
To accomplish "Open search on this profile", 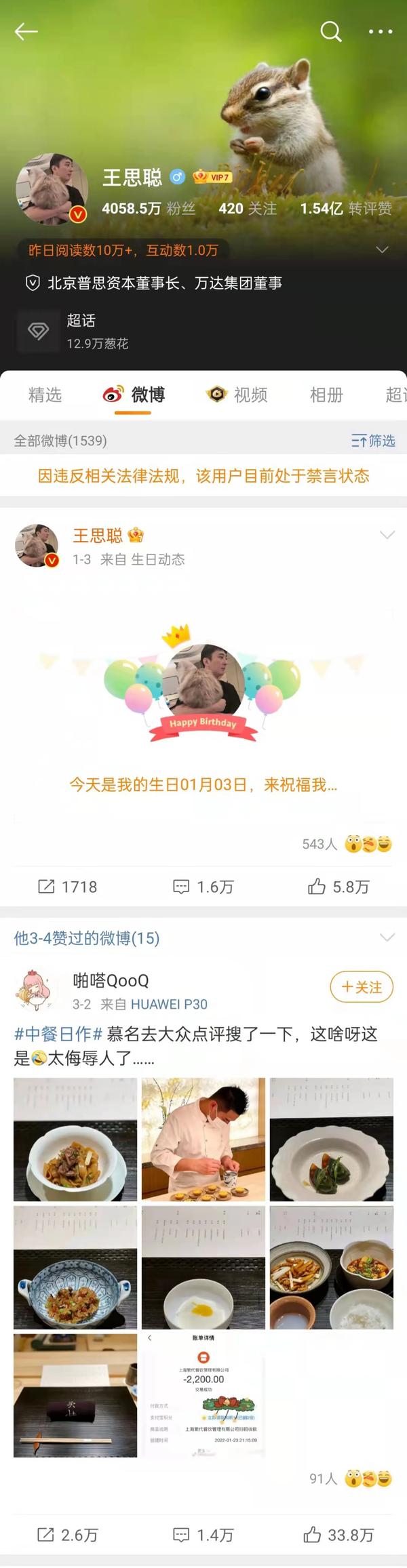I will click(x=330, y=31).
